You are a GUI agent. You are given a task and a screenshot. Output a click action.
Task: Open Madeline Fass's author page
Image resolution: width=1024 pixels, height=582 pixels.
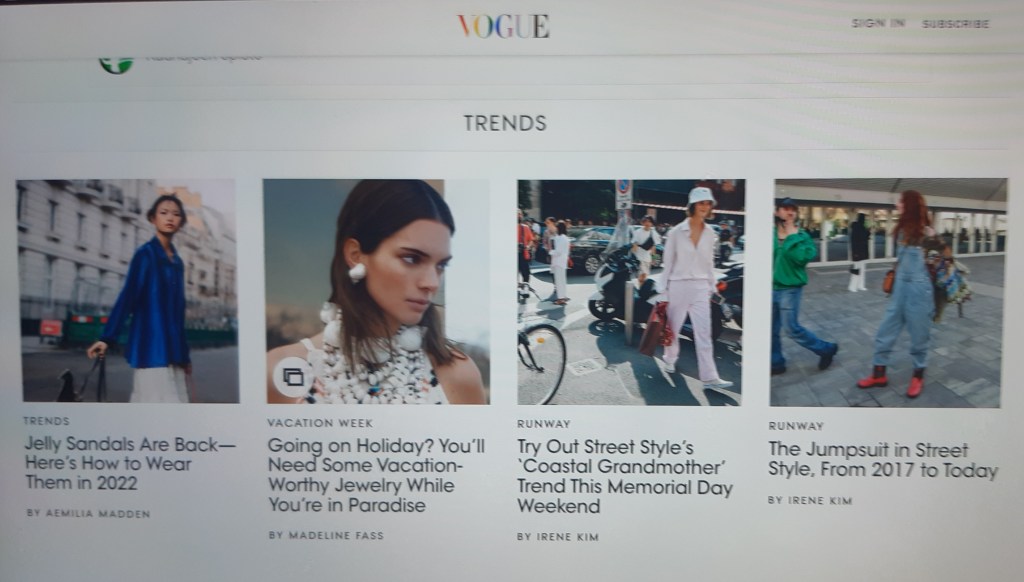click(326, 536)
